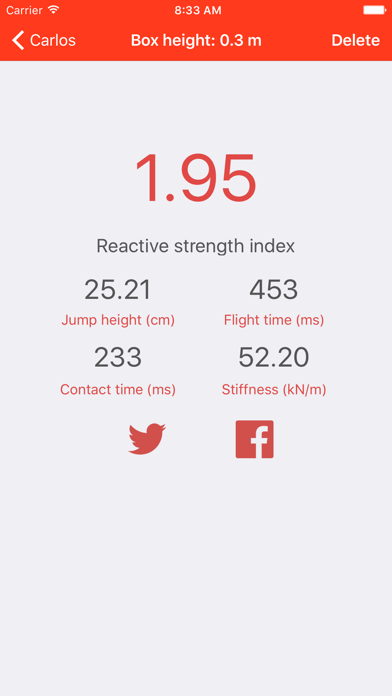392x696 pixels.
Task: Go back to Carlos
Action: [x=44, y=40]
